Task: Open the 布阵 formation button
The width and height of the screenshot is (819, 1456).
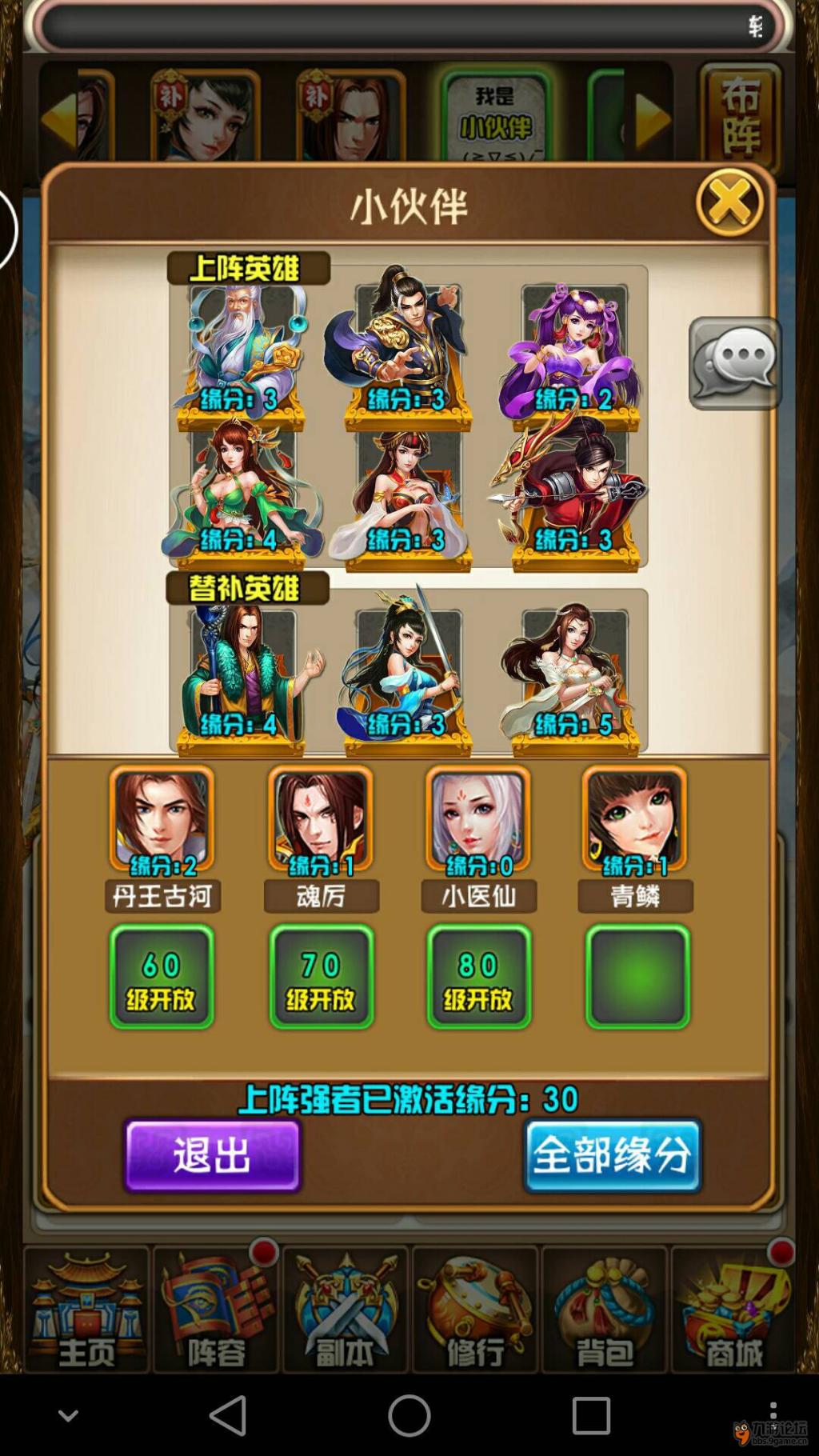Action: [740, 116]
